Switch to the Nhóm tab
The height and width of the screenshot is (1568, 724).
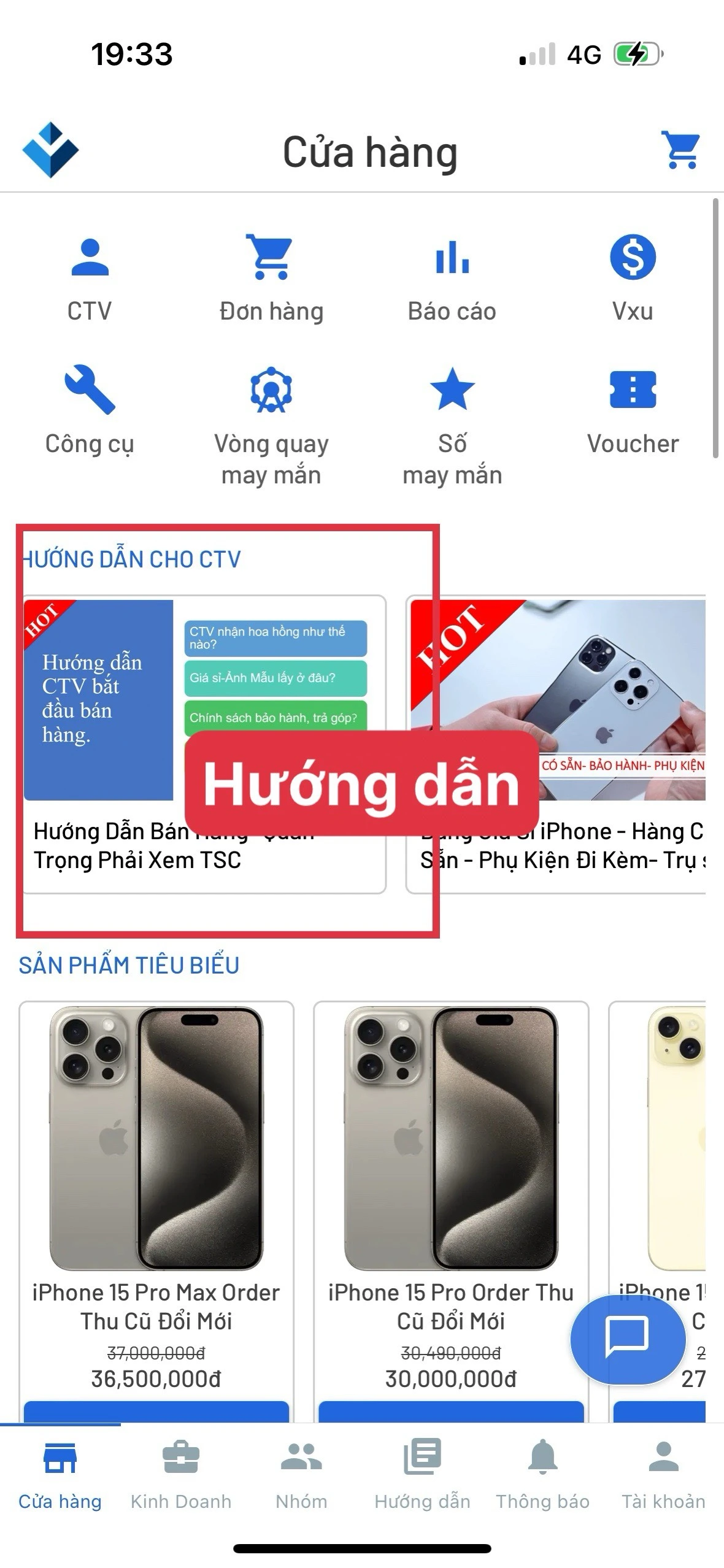301,1476
